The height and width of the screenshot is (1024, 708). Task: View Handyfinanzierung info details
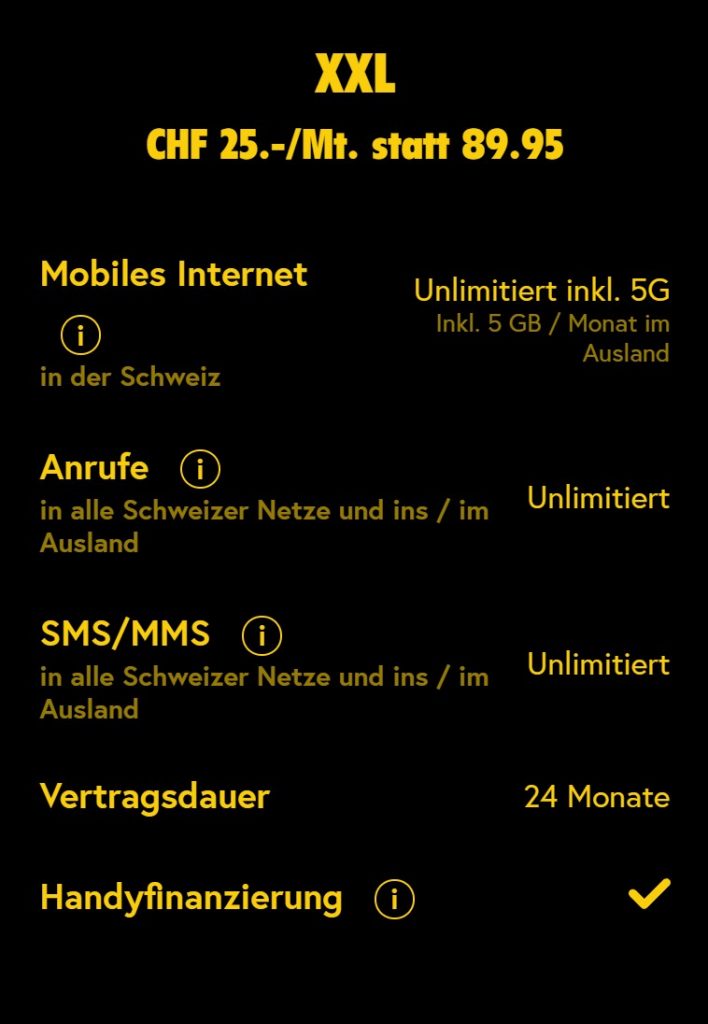pos(394,899)
